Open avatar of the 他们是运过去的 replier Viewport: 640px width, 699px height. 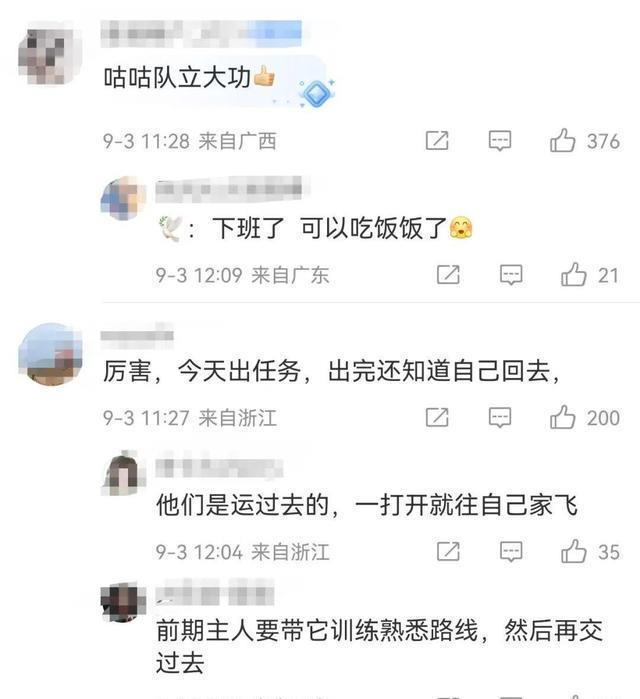tap(124, 473)
